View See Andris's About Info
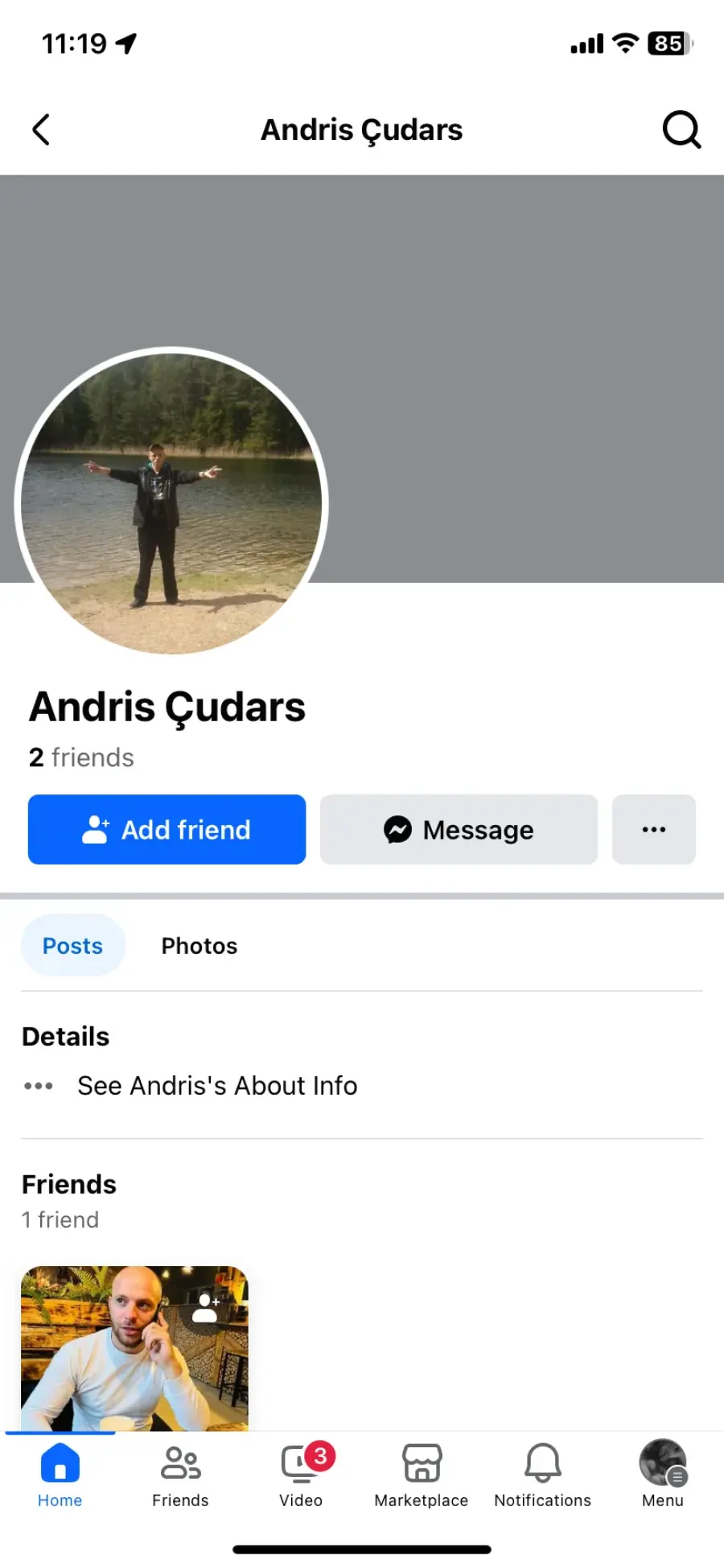 click(x=217, y=1085)
